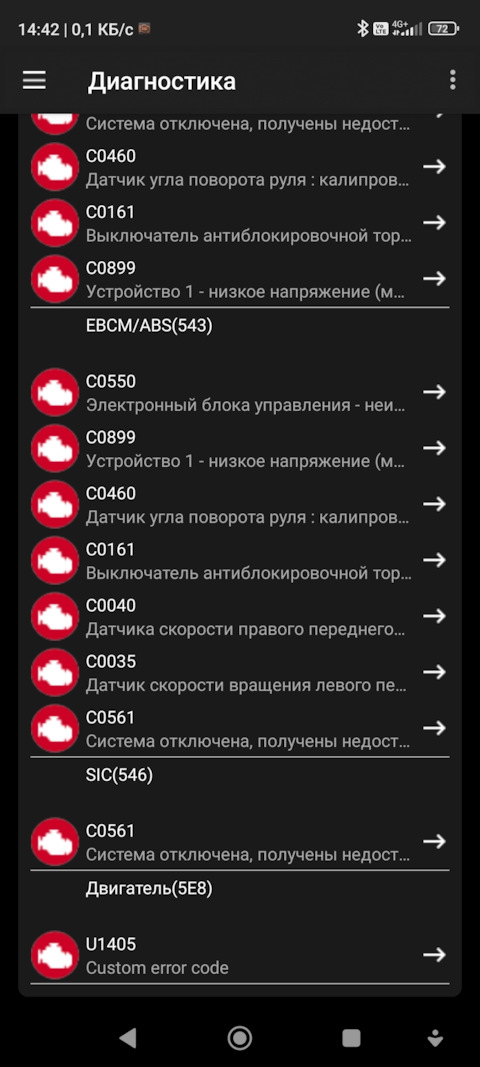The image size is (480, 1067).
Task: Go back with the system back button
Action: coord(127,1037)
